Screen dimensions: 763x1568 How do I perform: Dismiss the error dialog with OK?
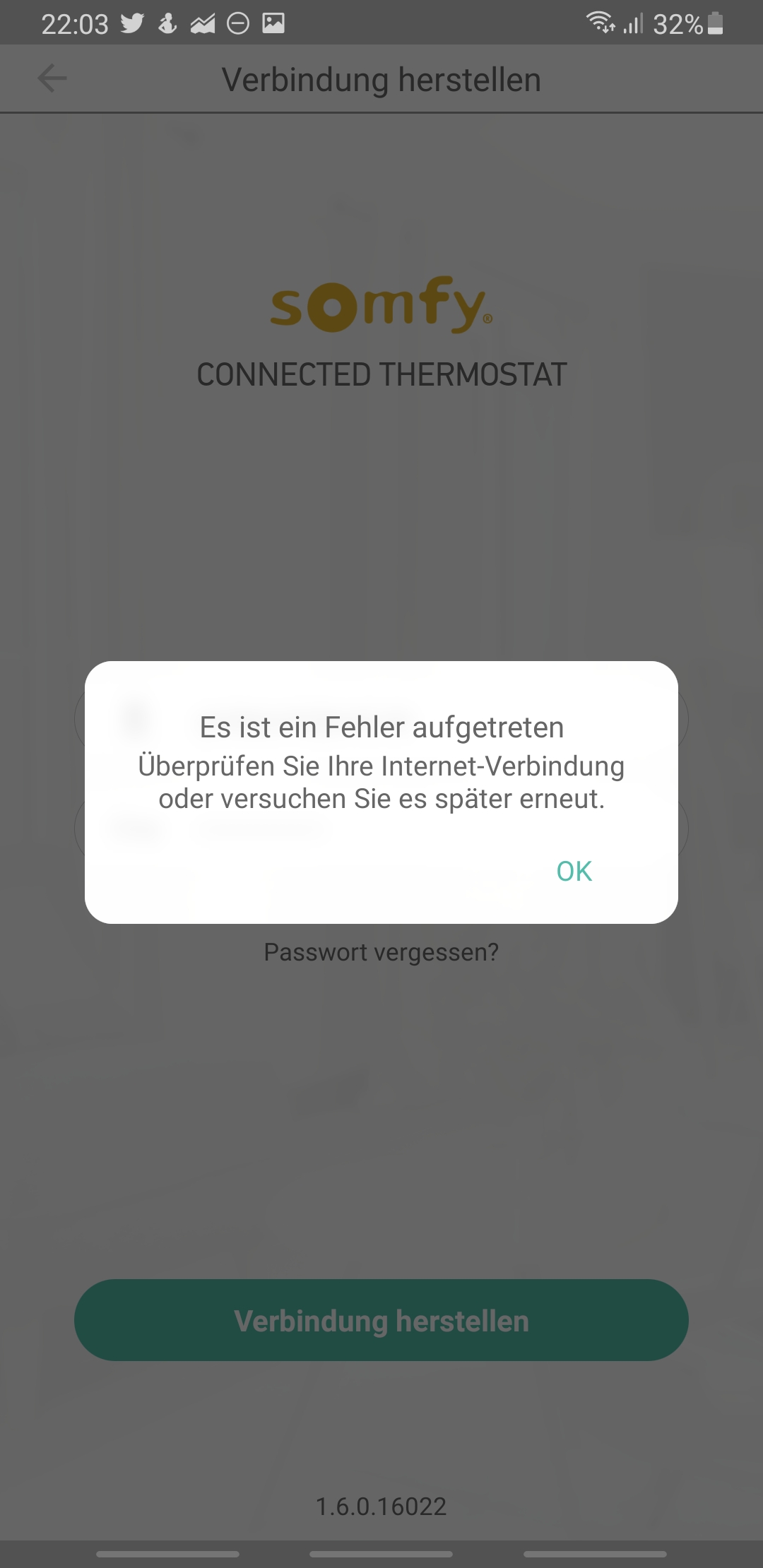(574, 871)
